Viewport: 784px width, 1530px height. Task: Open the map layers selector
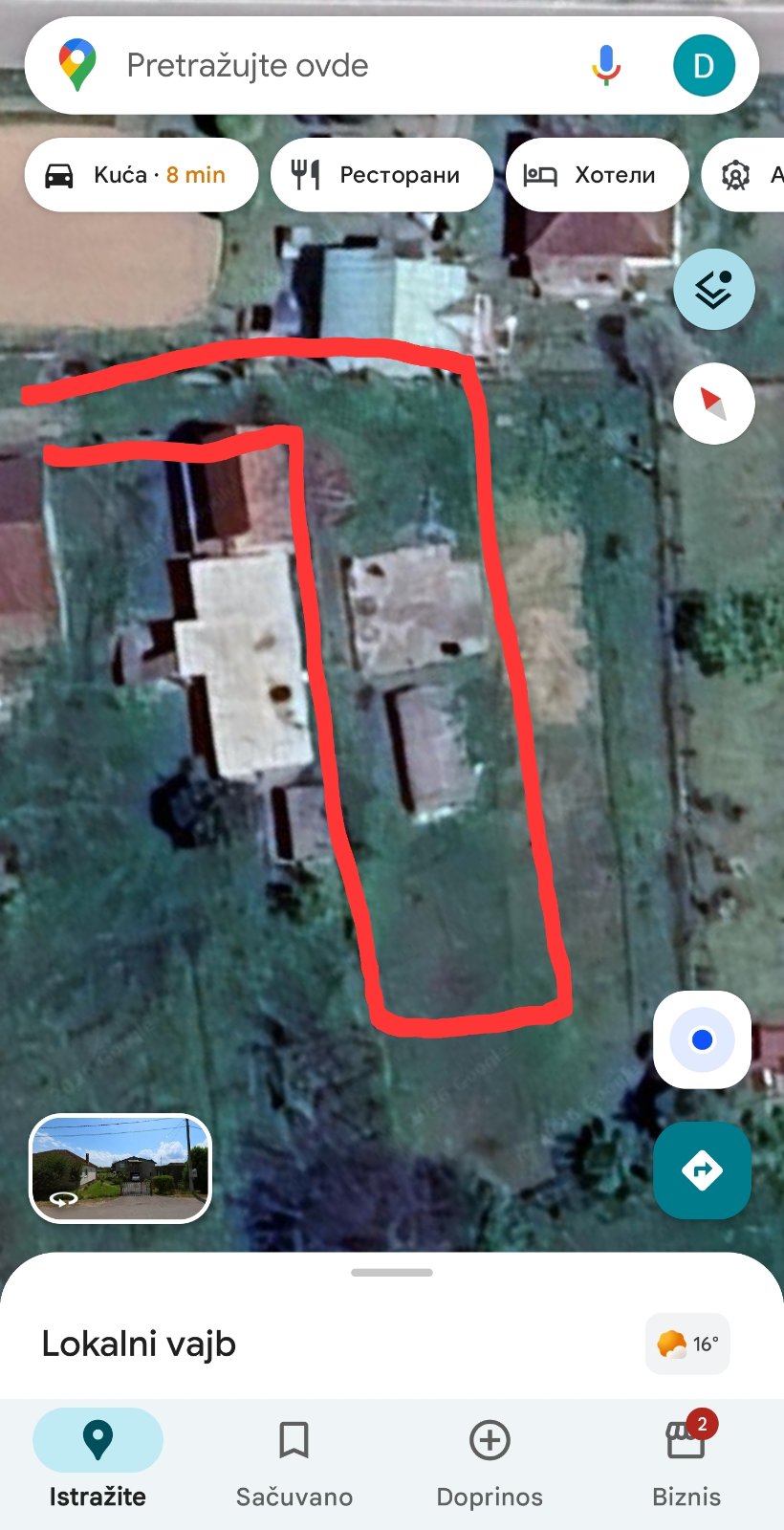[x=713, y=289]
